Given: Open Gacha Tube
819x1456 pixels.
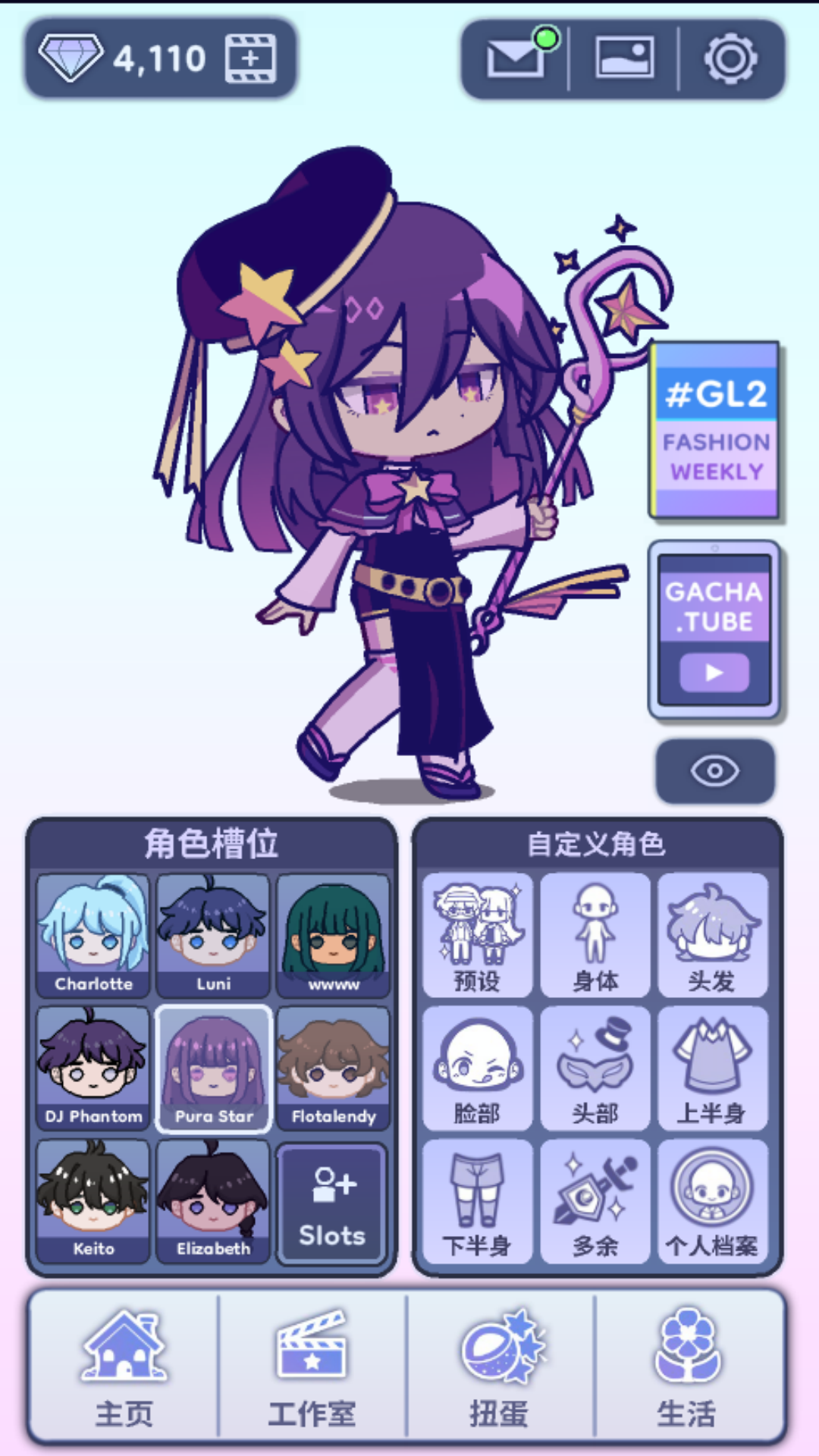Looking at the screenshot, I should (714, 629).
